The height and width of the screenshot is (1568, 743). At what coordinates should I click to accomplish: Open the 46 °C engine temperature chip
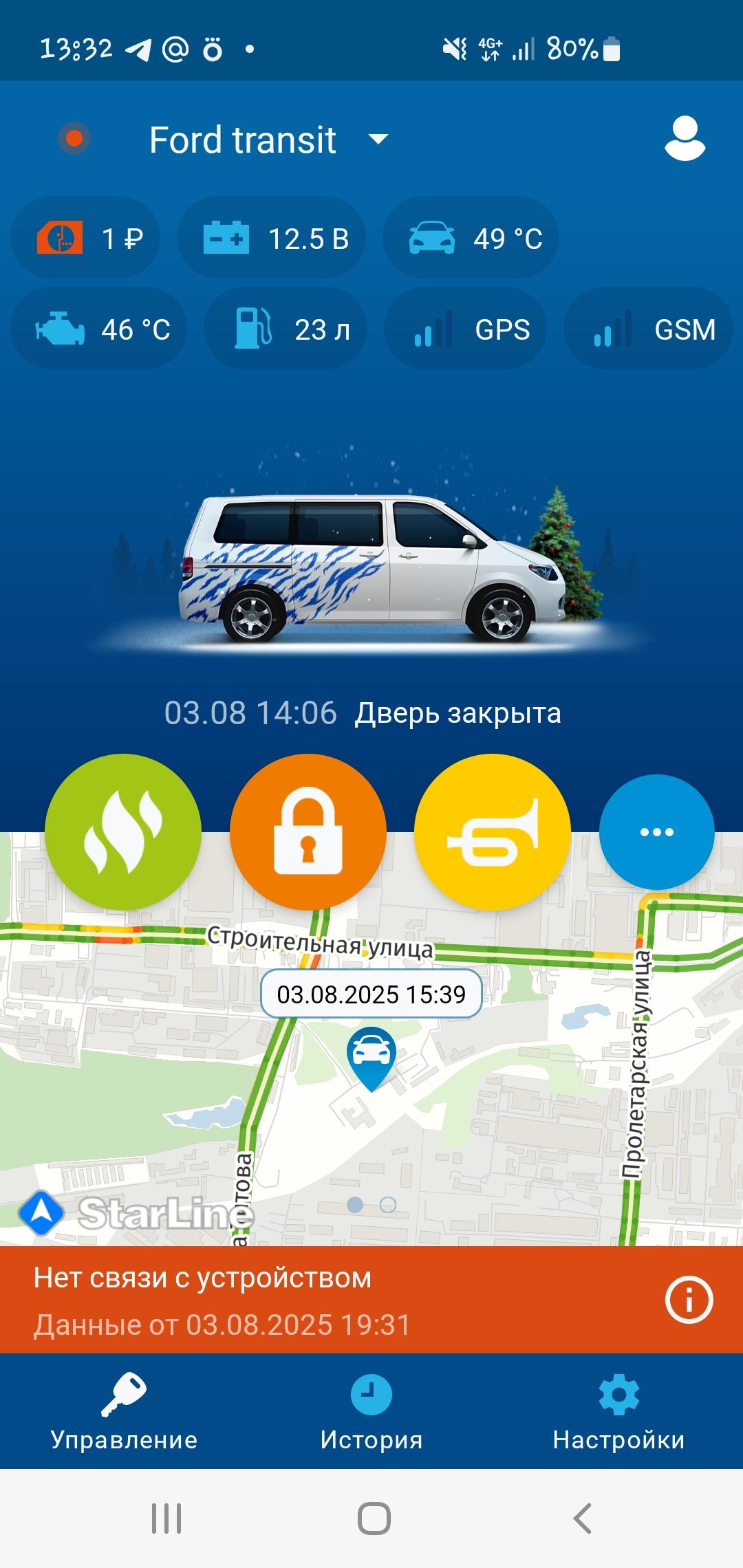[x=100, y=329]
